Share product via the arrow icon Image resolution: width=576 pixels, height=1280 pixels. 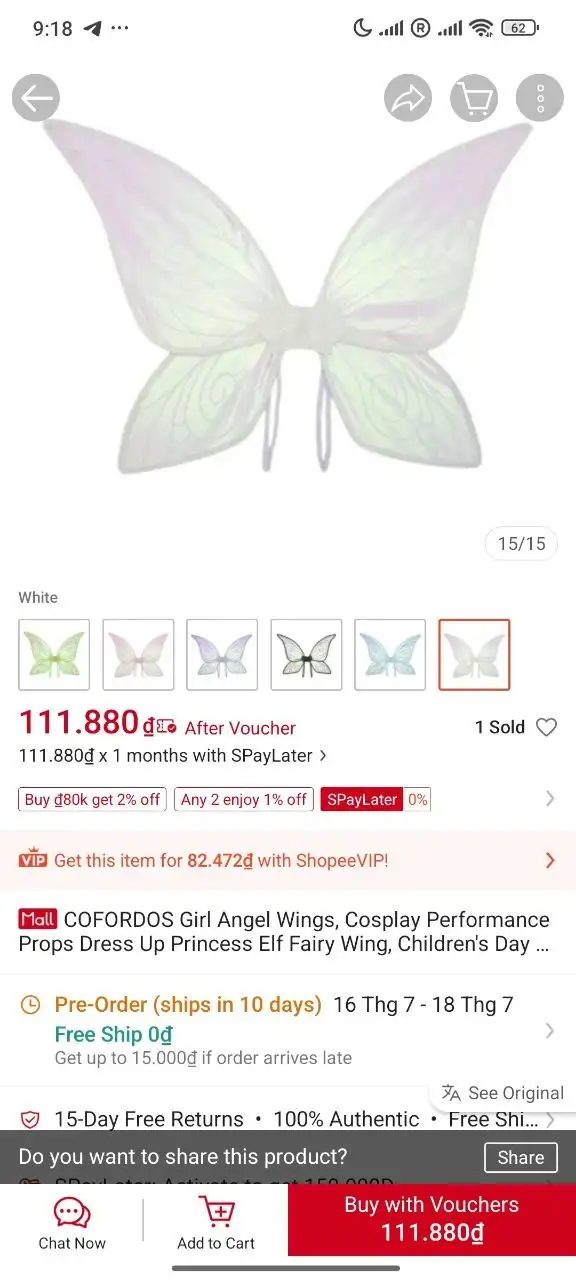coord(408,98)
